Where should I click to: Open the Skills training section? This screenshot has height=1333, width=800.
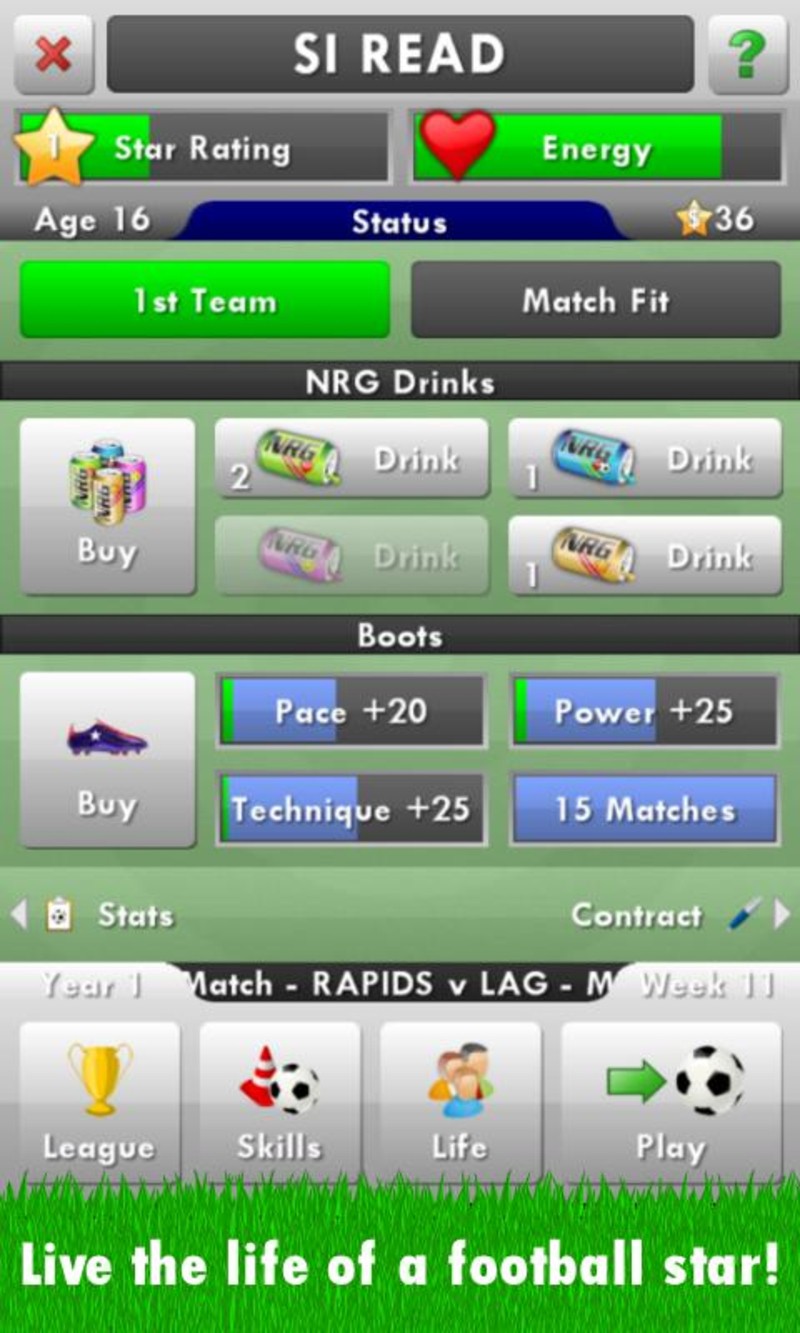(x=279, y=1101)
